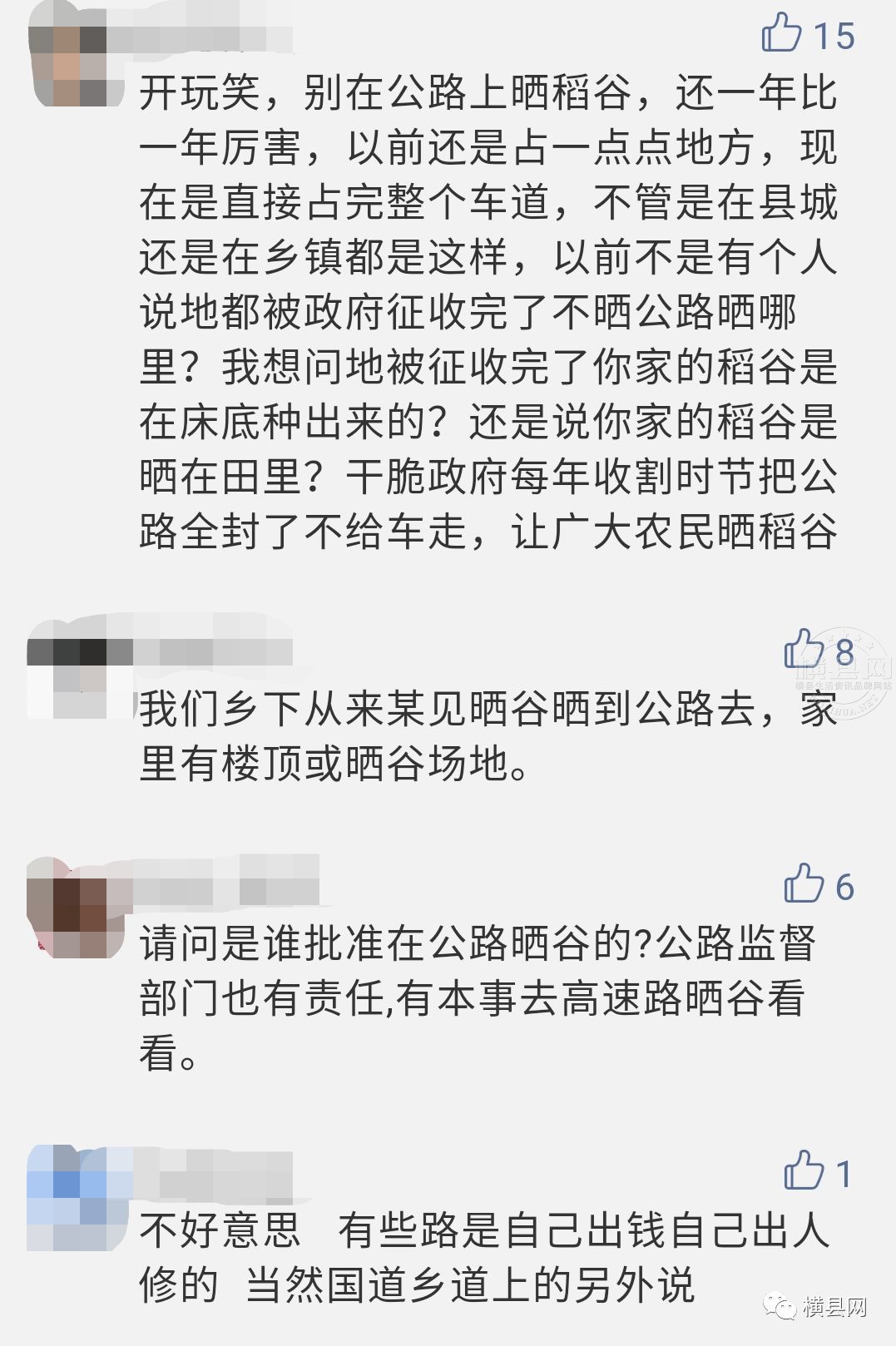The height and width of the screenshot is (1346, 896).
Task: Like the comment about 楼顶或晒谷场地
Action: (x=803, y=649)
